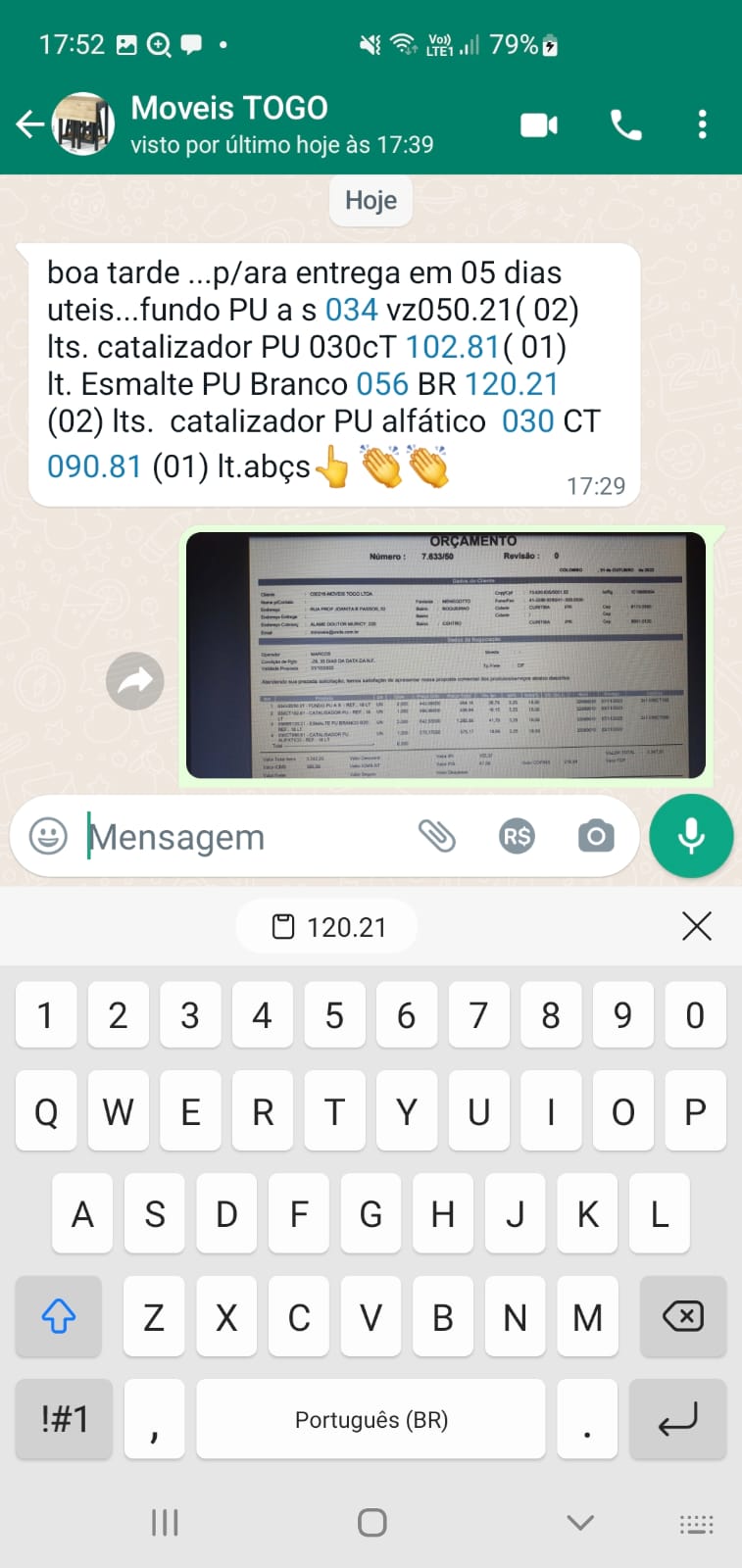Open the R$ payment option
Viewport: 742px width, 1568px height.
click(x=517, y=836)
